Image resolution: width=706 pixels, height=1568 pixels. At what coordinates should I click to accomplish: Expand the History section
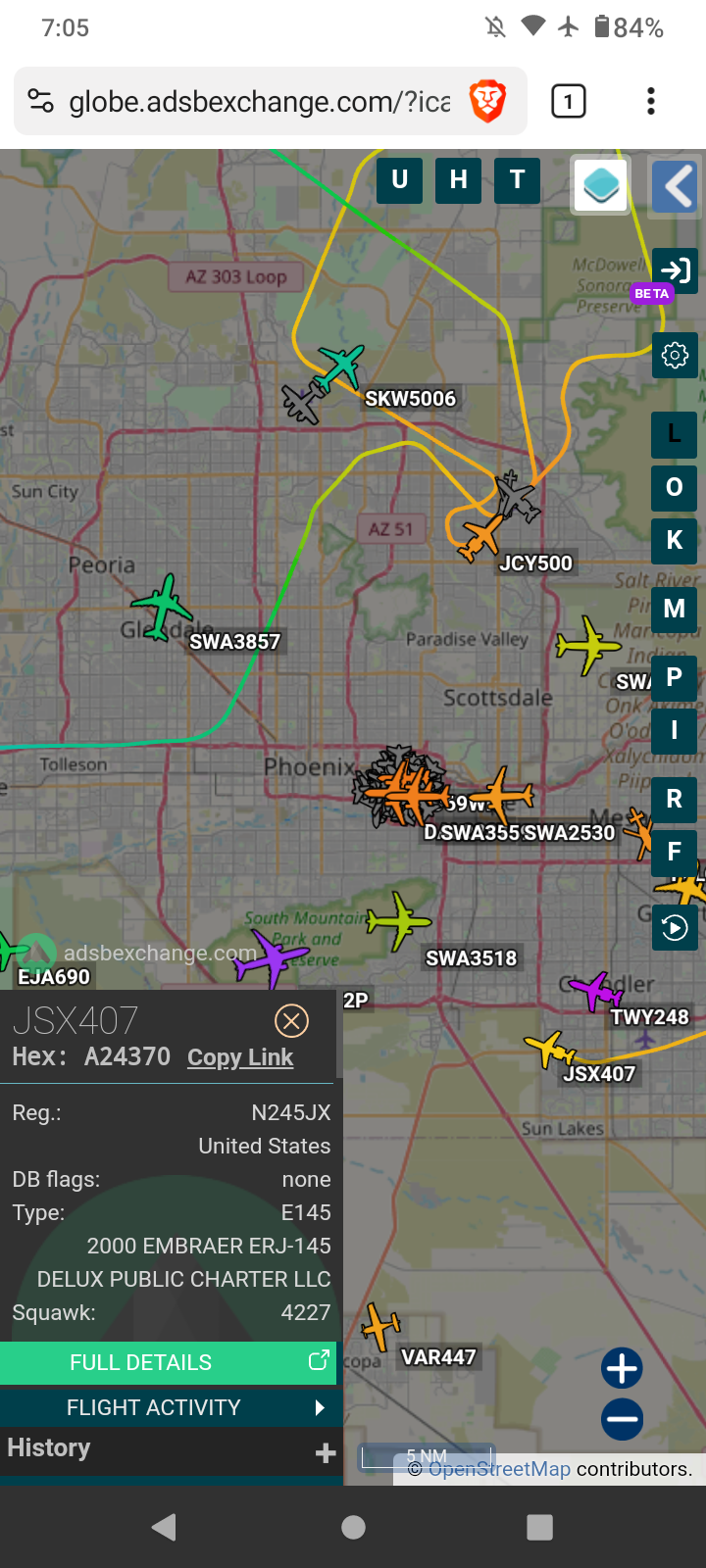coord(168,1449)
